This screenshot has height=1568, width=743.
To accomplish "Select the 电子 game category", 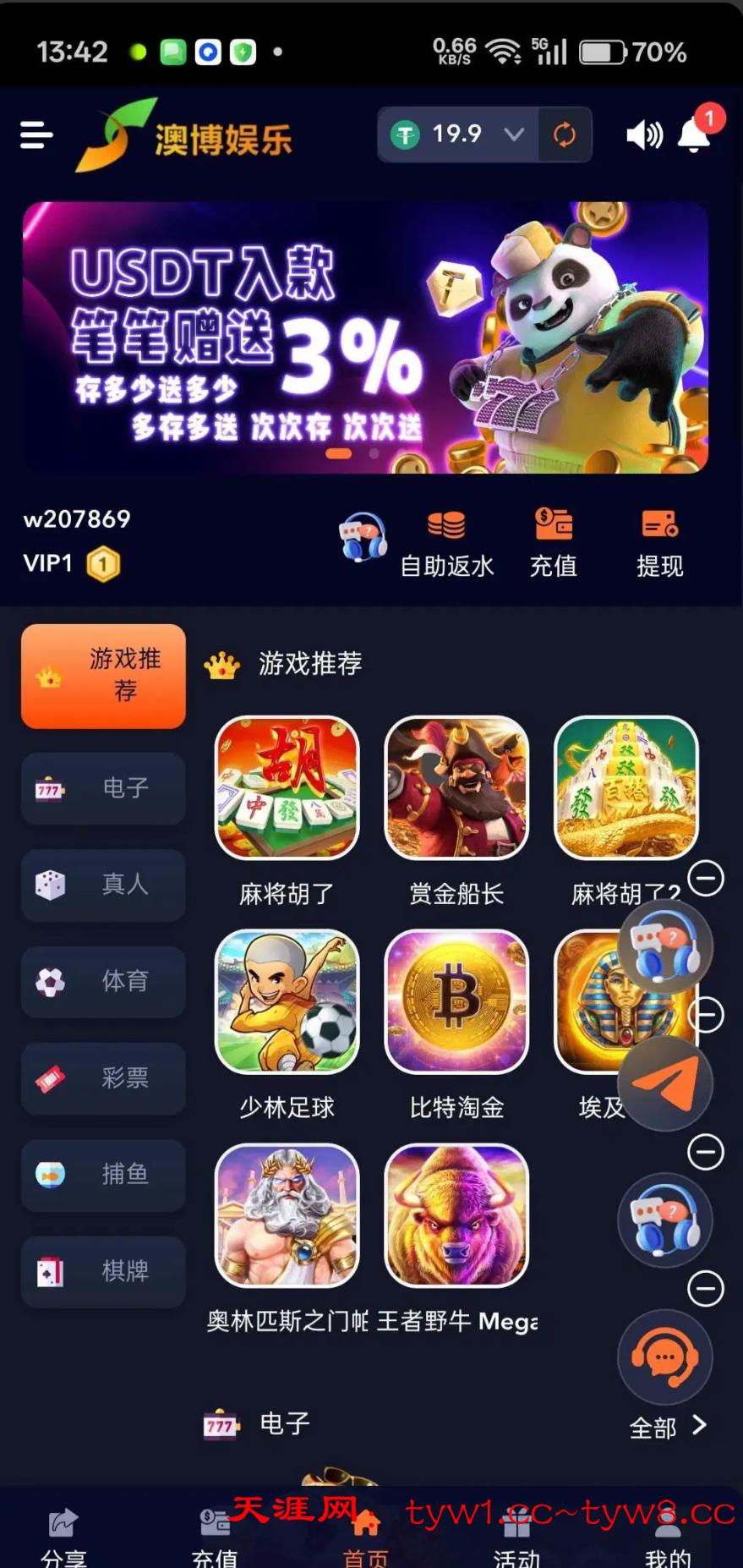I will pos(103,788).
